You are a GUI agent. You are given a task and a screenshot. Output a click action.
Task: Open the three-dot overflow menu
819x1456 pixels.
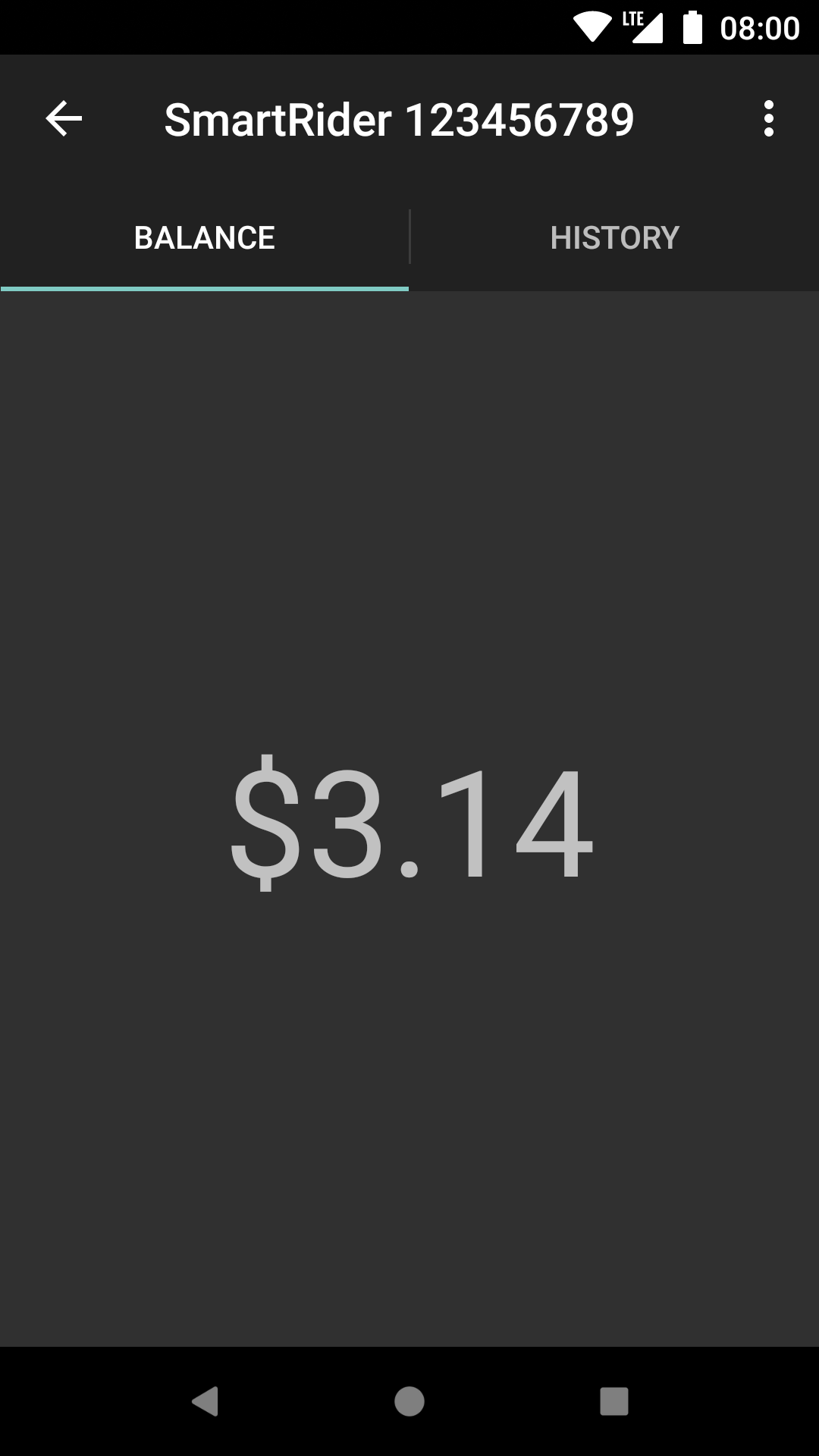769,119
